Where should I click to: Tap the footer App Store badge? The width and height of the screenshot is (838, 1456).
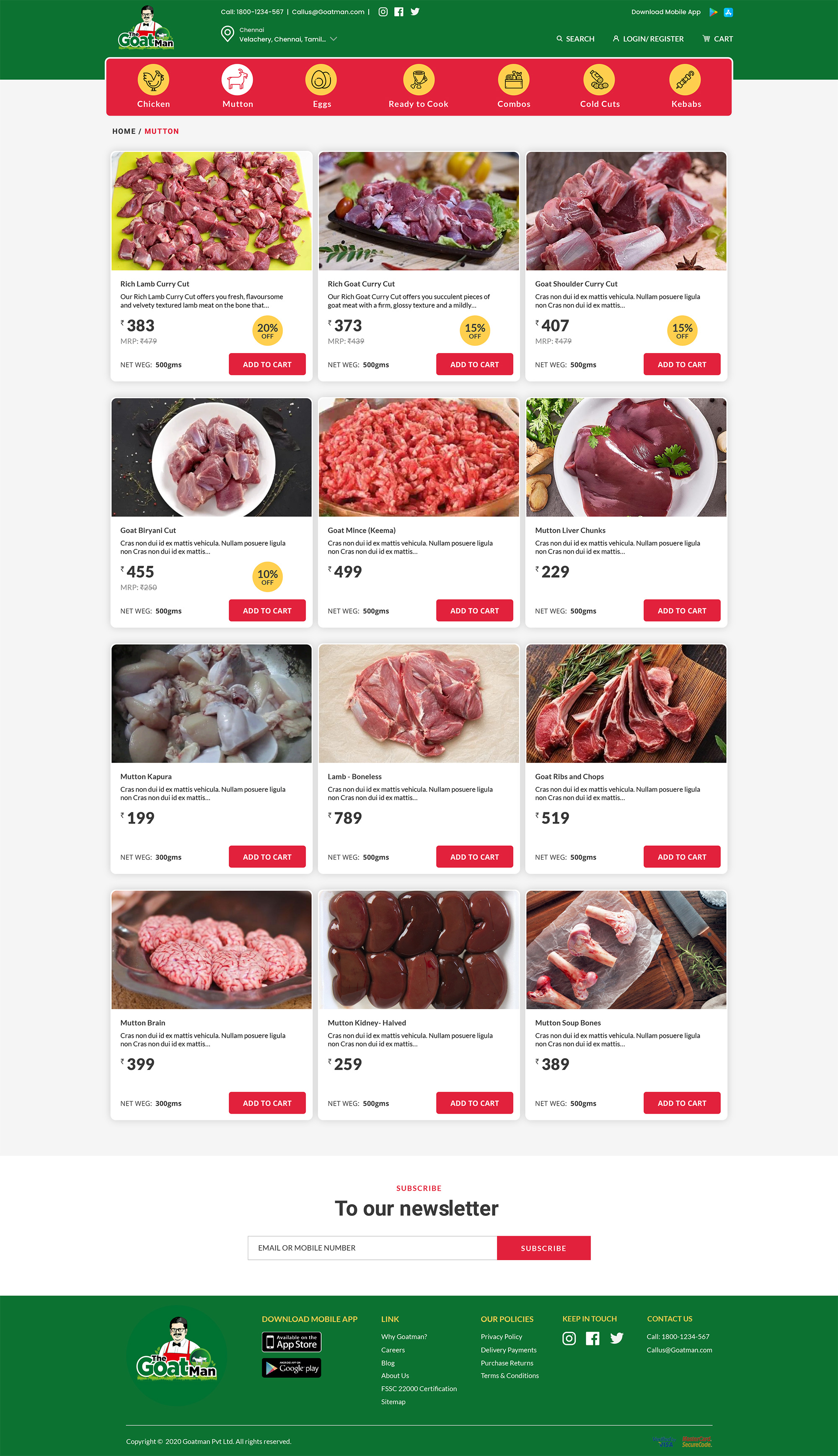tap(292, 1342)
